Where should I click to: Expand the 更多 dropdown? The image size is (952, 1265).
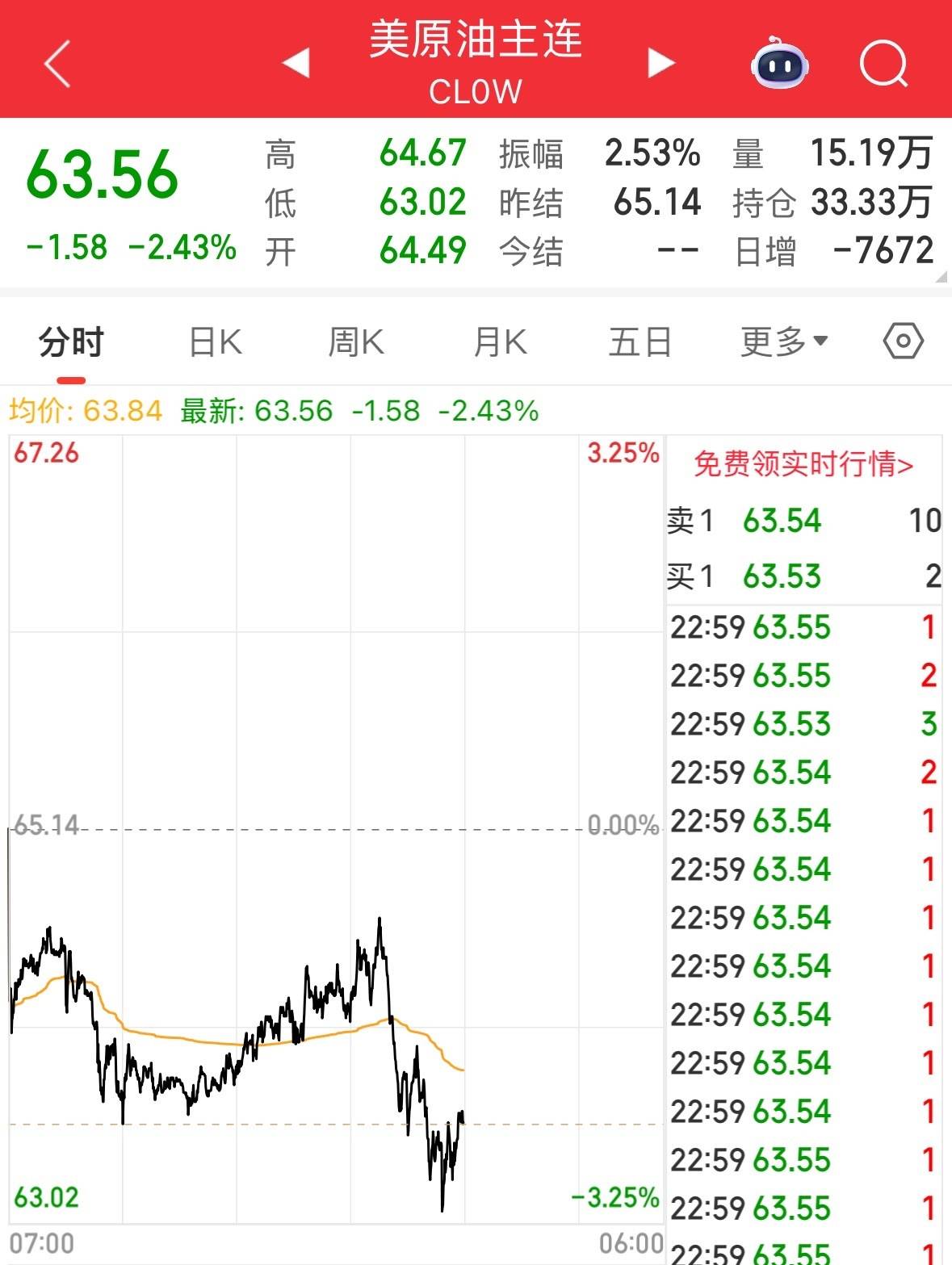784,342
